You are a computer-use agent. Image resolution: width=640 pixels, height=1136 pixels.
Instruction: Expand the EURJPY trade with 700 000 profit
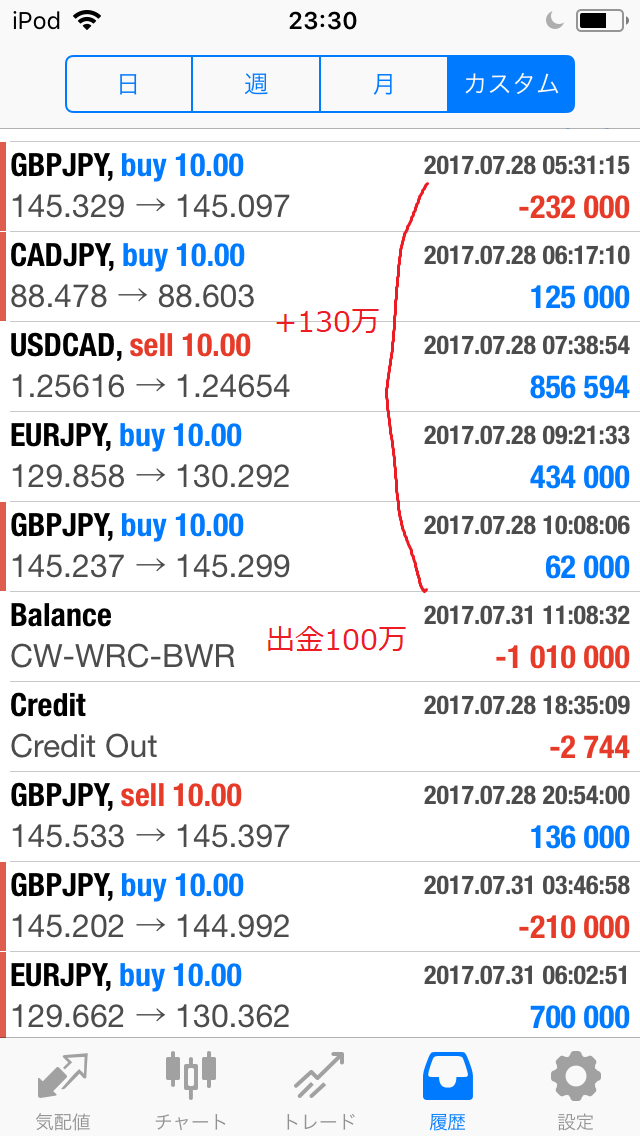[320, 996]
